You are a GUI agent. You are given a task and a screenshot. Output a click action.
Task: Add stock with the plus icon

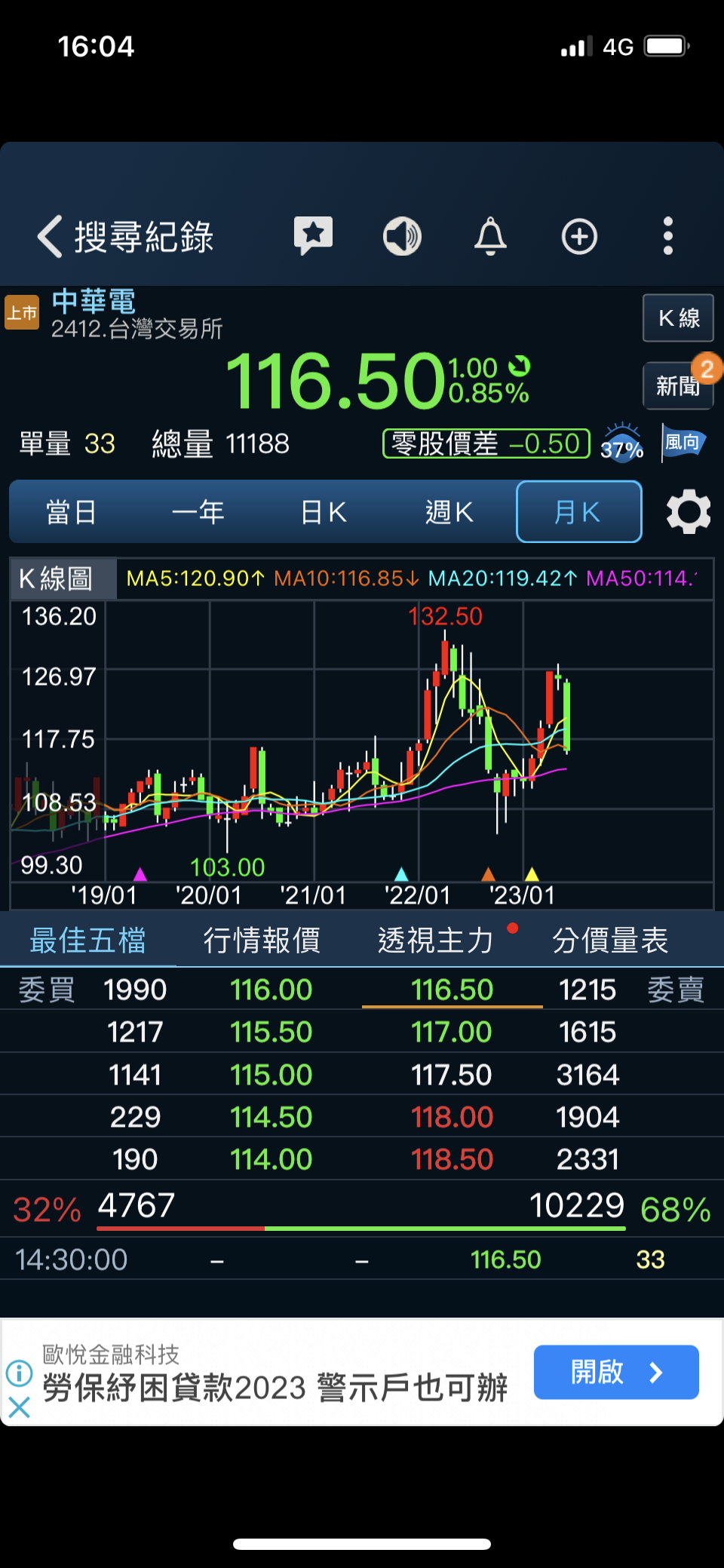579,236
